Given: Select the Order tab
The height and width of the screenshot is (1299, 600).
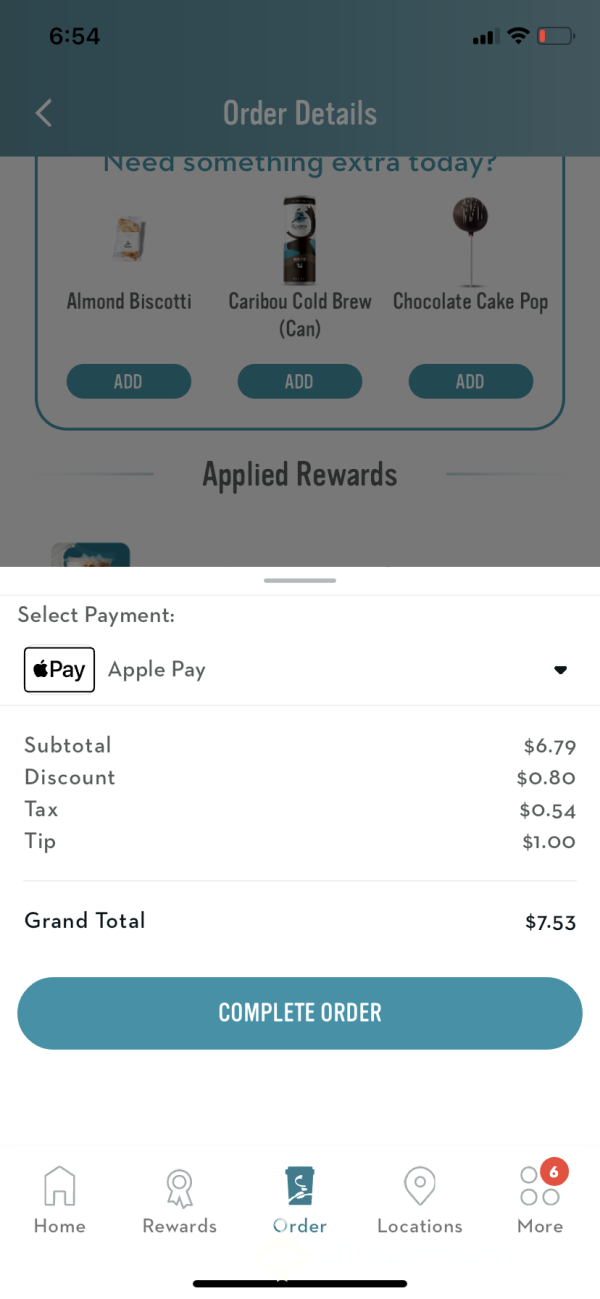Looking at the screenshot, I should (300, 1199).
